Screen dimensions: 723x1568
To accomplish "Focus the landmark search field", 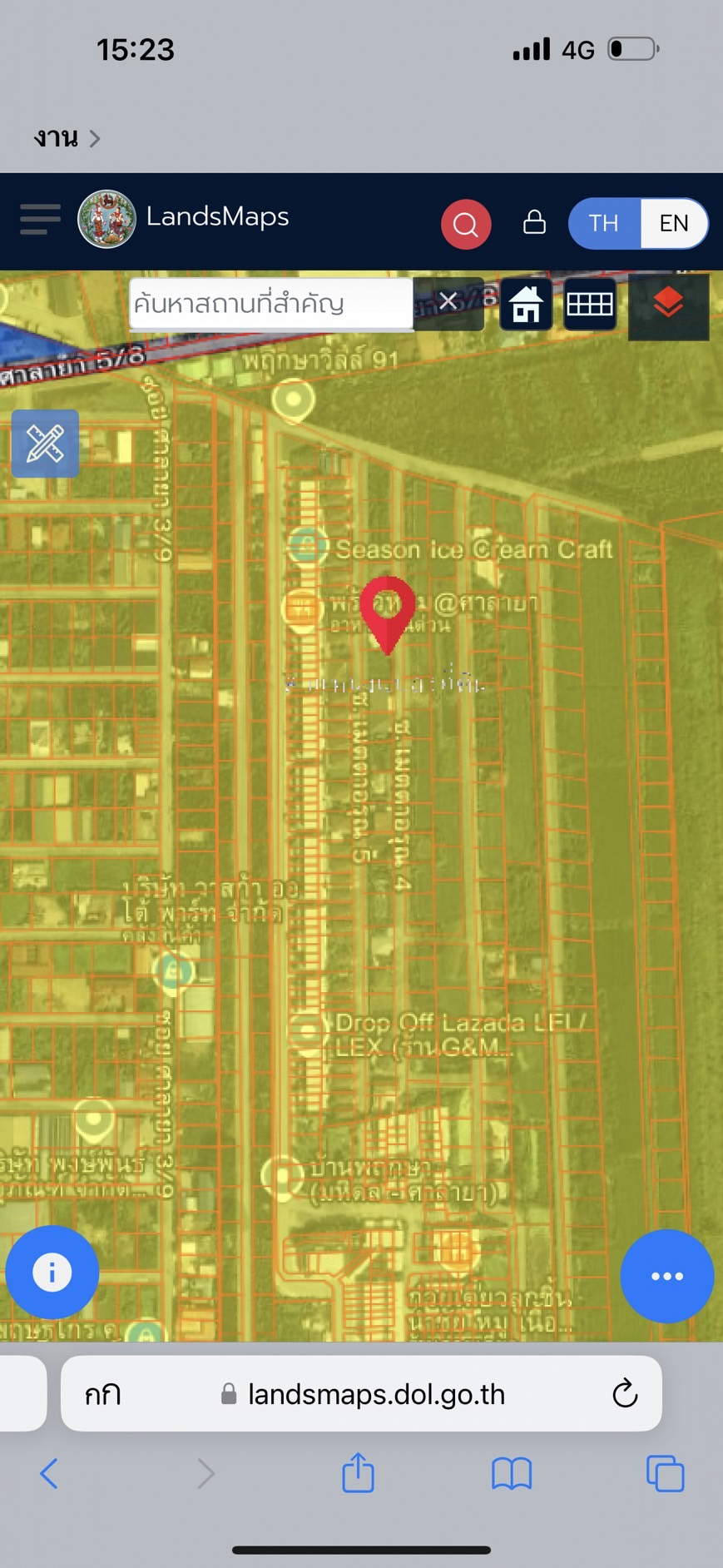I will (x=271, y=304).
